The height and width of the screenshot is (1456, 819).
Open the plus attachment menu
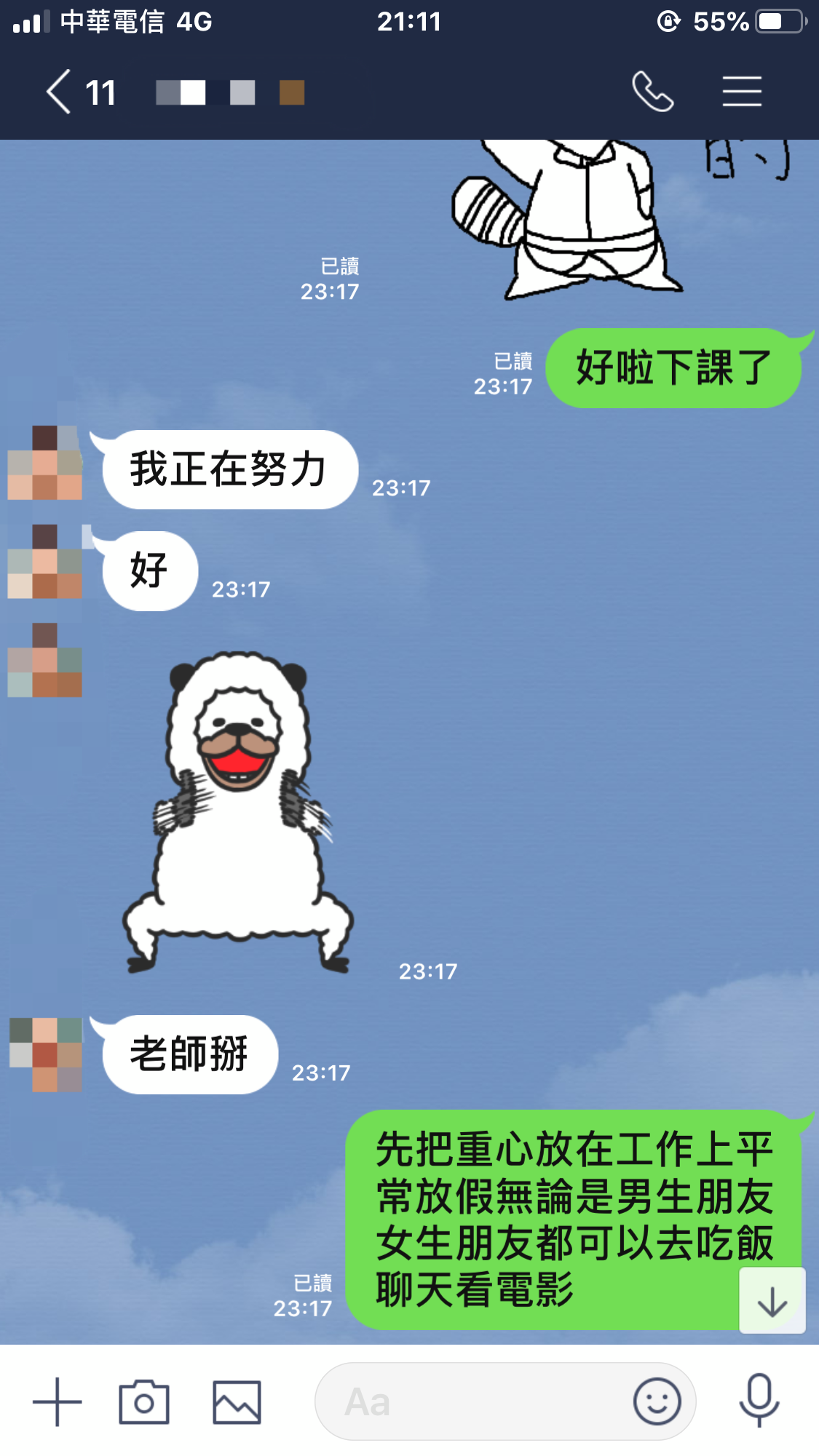tap(57, 1401)
